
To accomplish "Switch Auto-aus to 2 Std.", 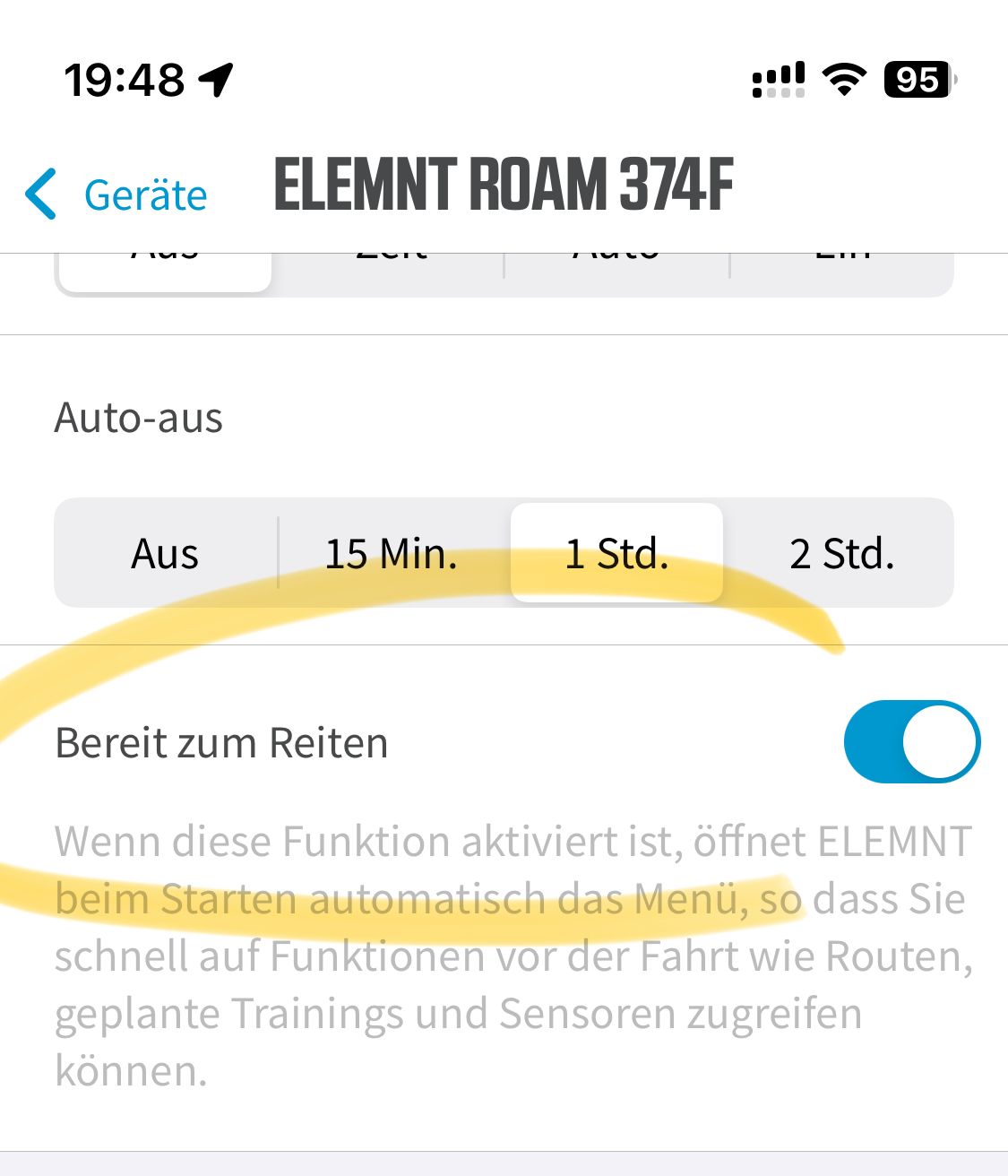I will 841,553.
